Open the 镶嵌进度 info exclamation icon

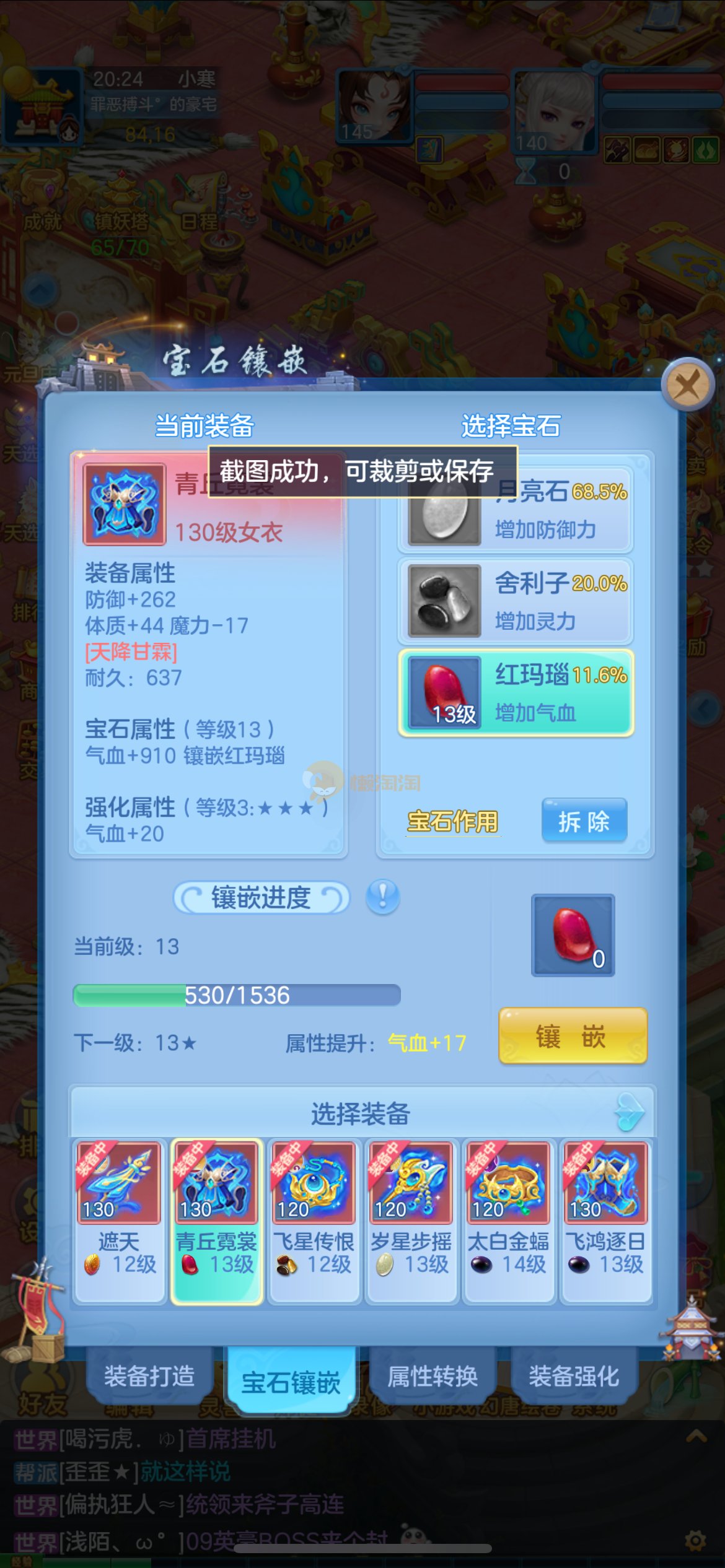(382, 897)
